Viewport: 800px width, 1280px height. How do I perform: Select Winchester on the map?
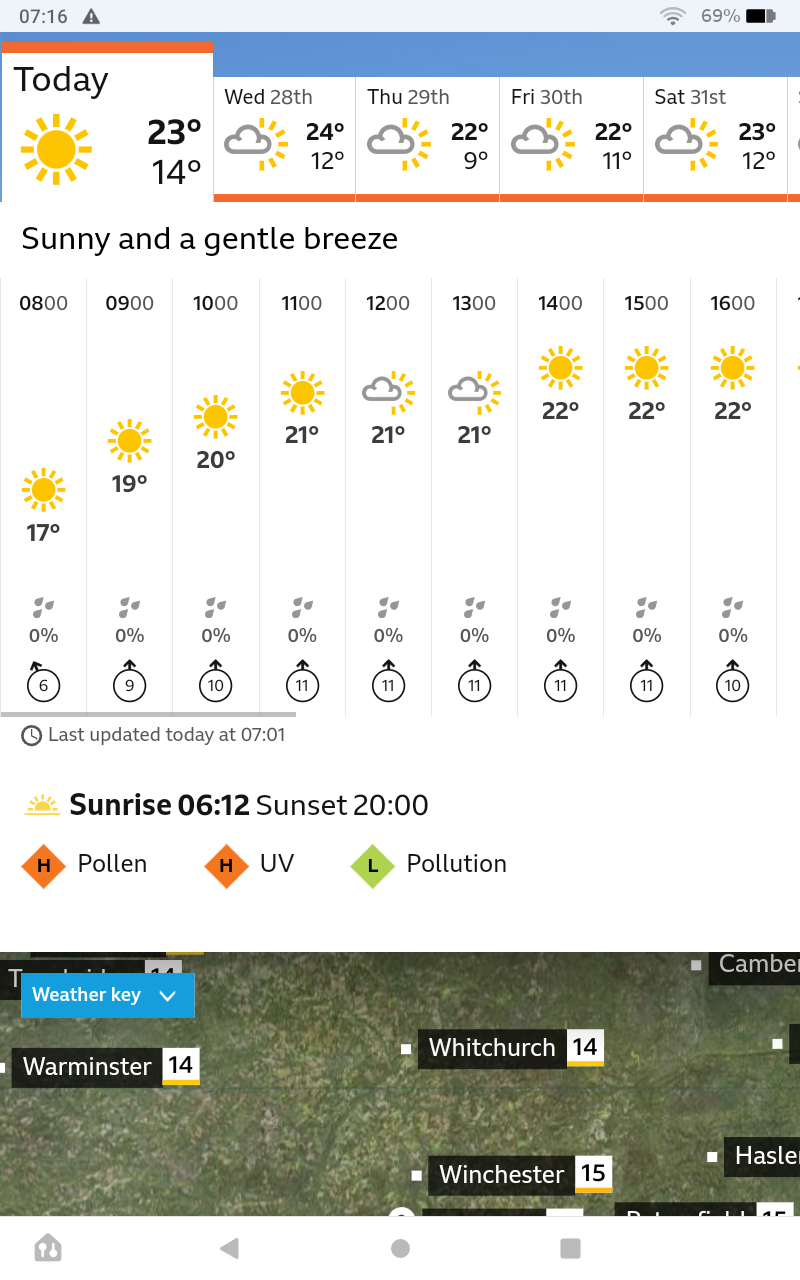(x=501, y=1174)
